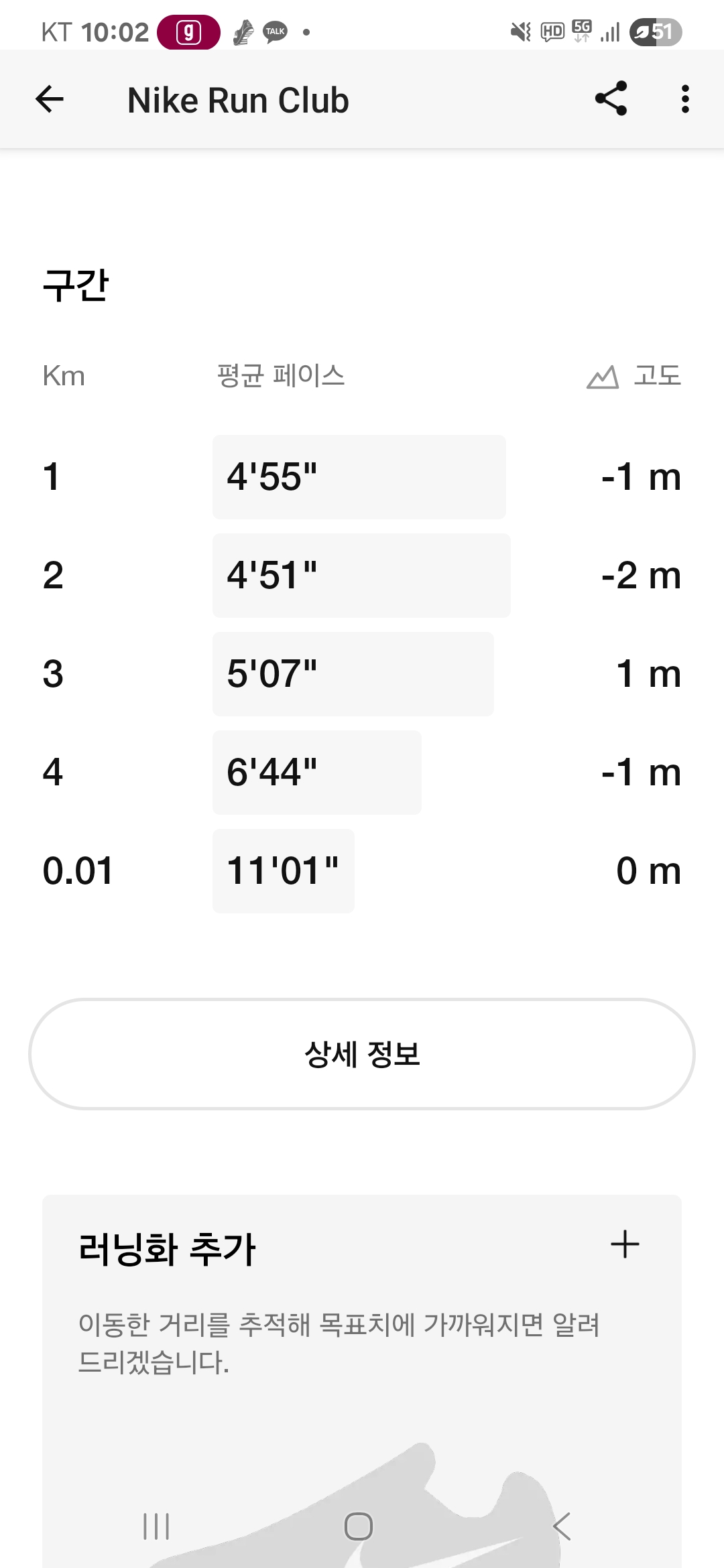Viewport: 724px width, 1568px height.
Task: Open 상세 정보 details button
Action: pyautogui.click(x=362, y=1054)
